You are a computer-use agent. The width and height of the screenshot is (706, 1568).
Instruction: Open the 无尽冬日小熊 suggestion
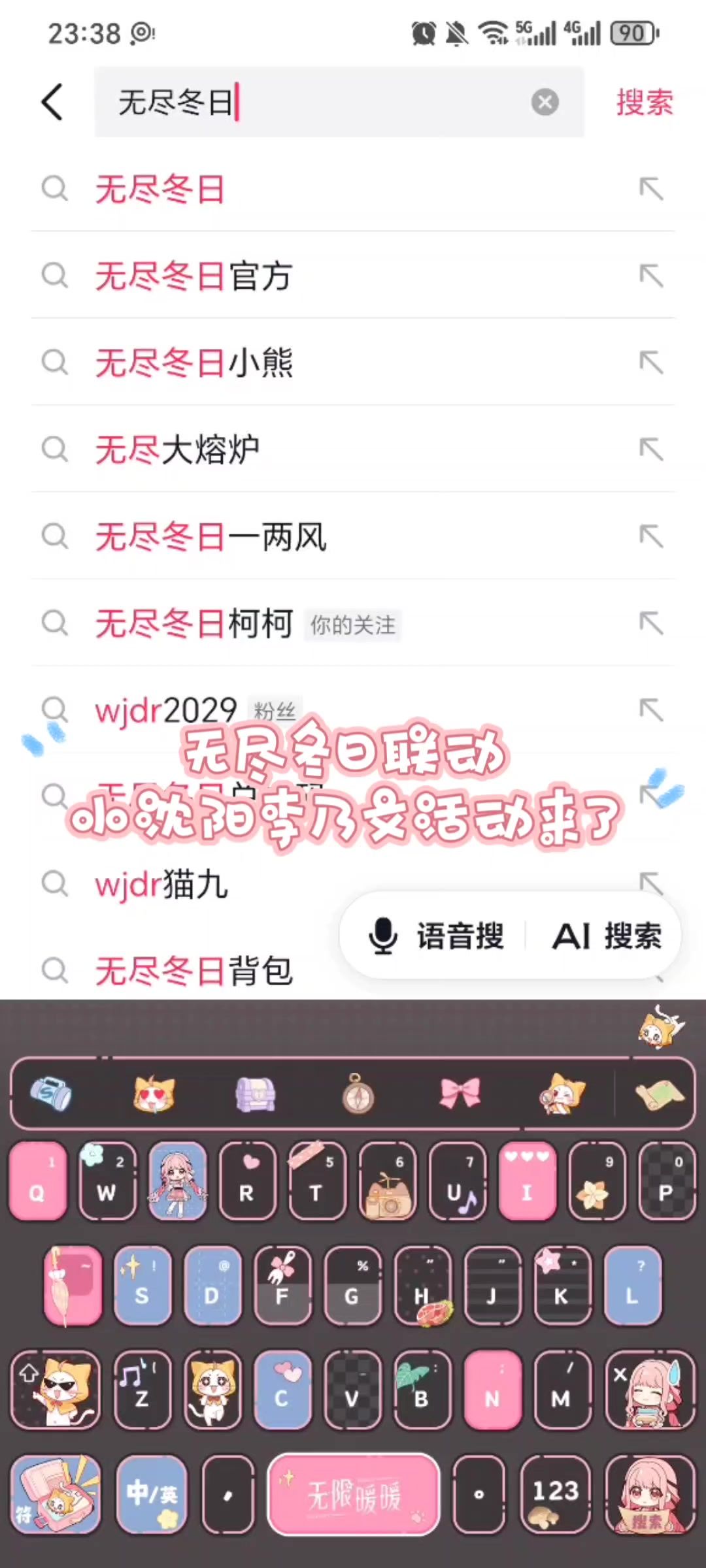pos(193,363)
